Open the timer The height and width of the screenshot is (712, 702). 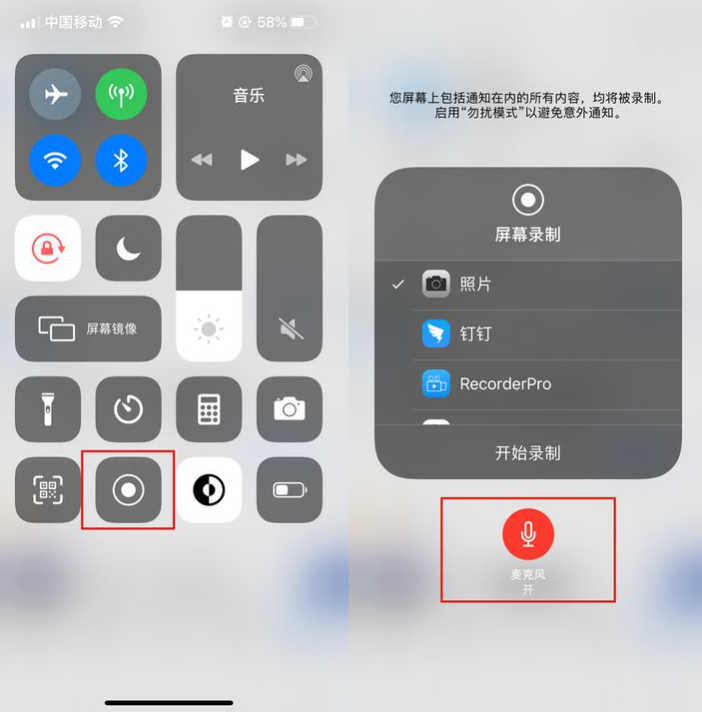[x=128, y=409]
